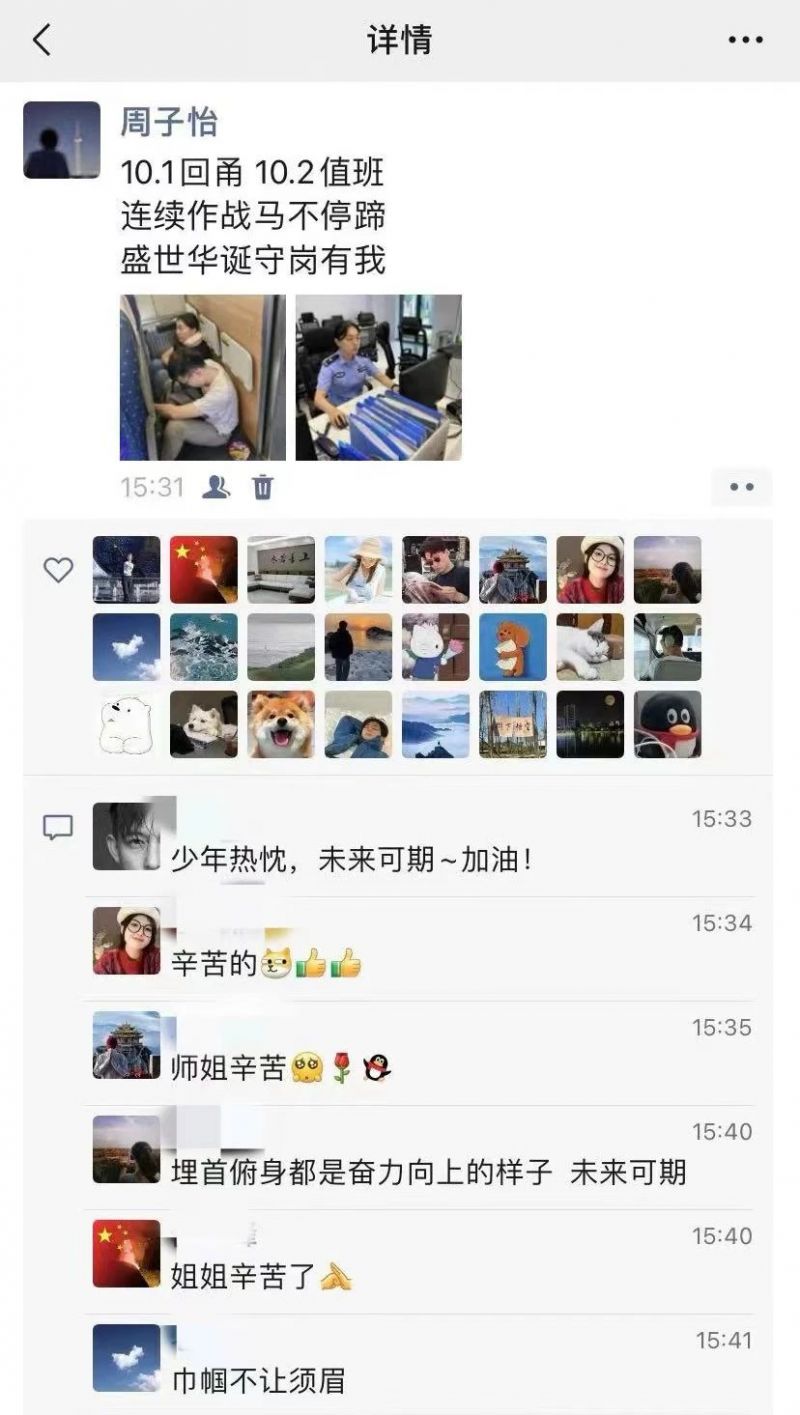Reply to the comment 巾帼不让须眉
Image resolution: width=800 pixels, height=1415 pixels.
coord(258,1381)
